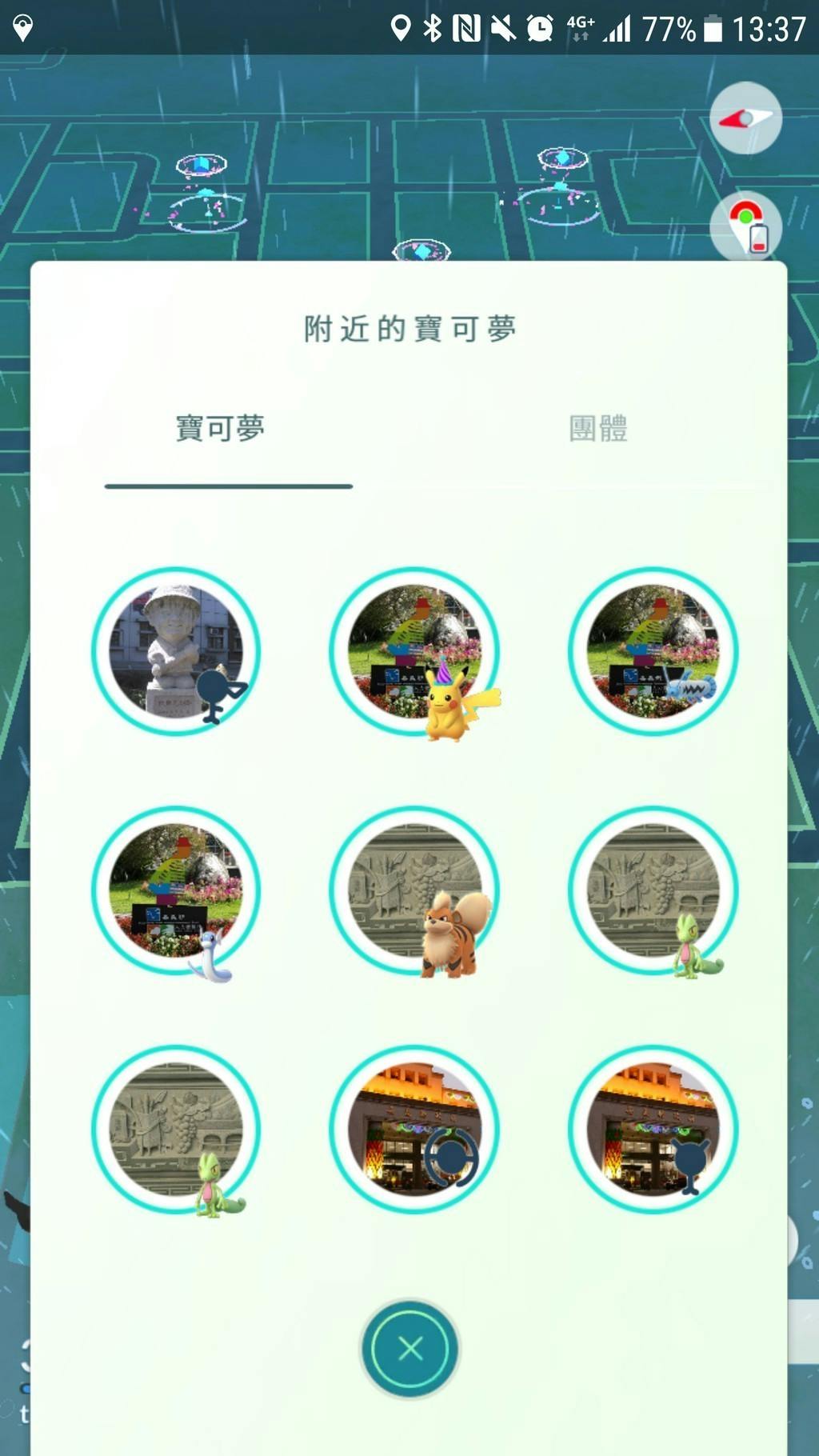Image resolution: width=819 pixels, height=1456 pixels.
Task: Close the nearby Pokémon panel
Action: click(x=409, y=1349)
